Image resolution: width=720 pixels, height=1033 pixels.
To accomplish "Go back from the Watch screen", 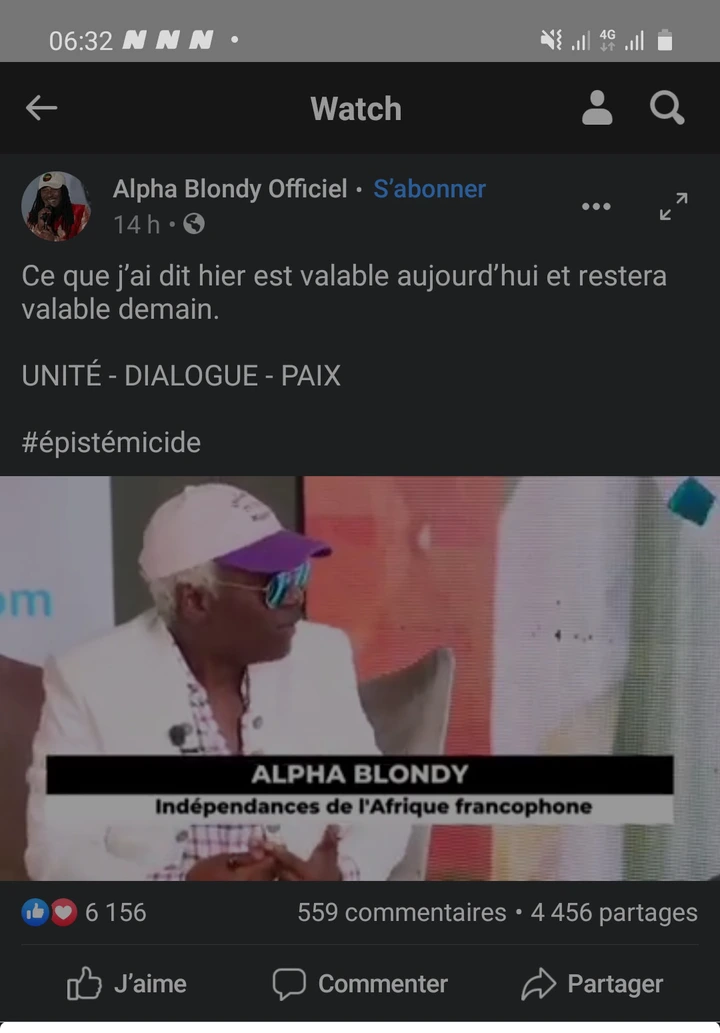I will (x=41, y=108).
